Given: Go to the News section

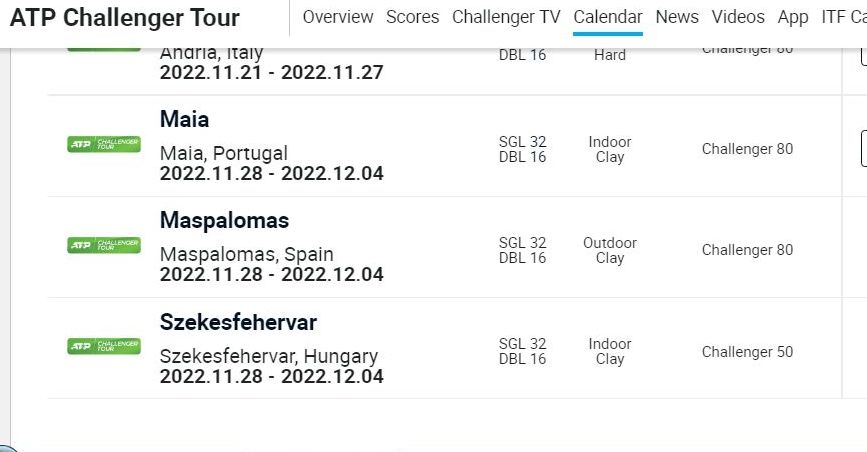Looking at the screenshot, I should pos(677,17).
